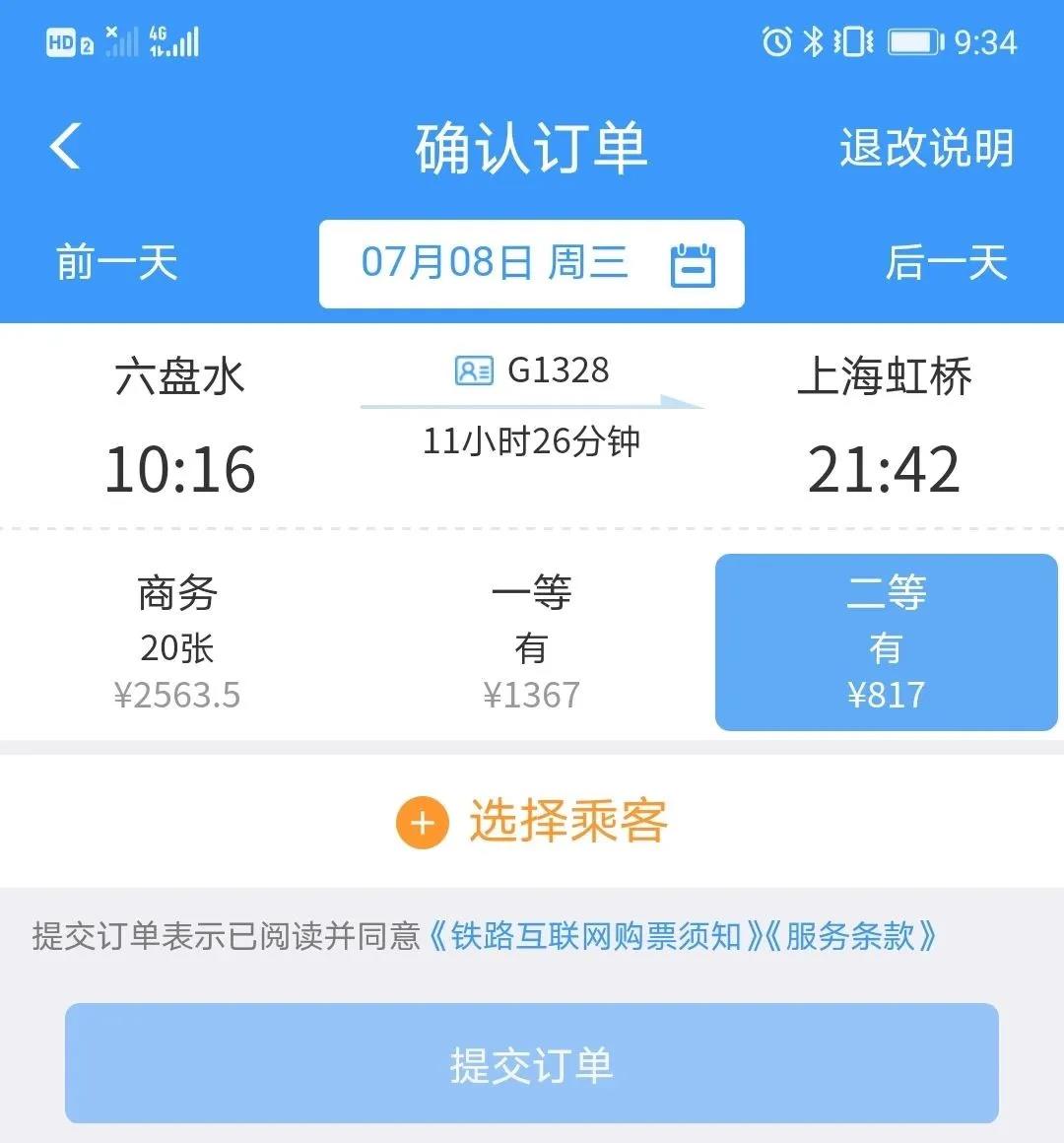Switch to 后一天 next day
1064x1143 pixels.
(945, 263)
